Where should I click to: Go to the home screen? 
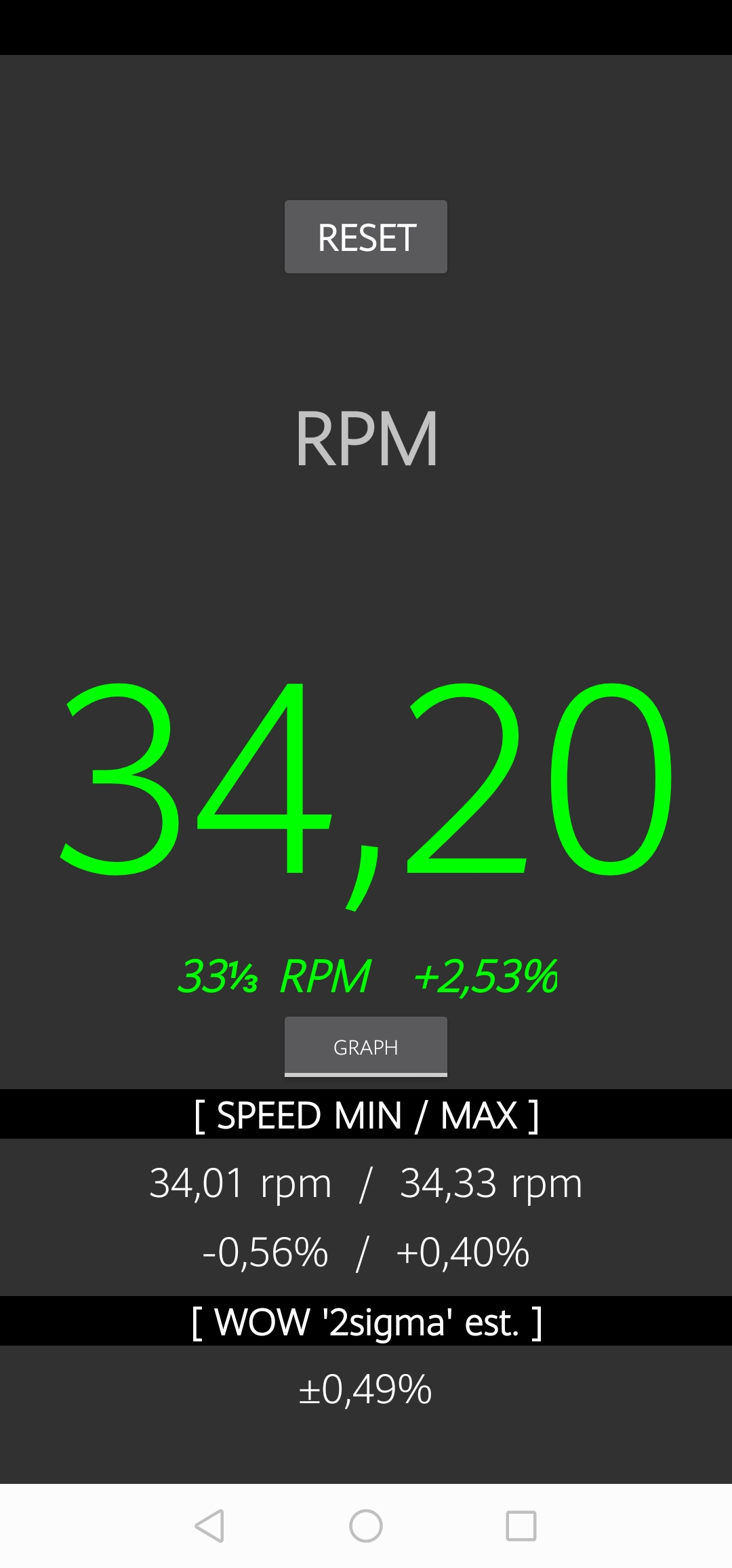[x=366, y=1526]
